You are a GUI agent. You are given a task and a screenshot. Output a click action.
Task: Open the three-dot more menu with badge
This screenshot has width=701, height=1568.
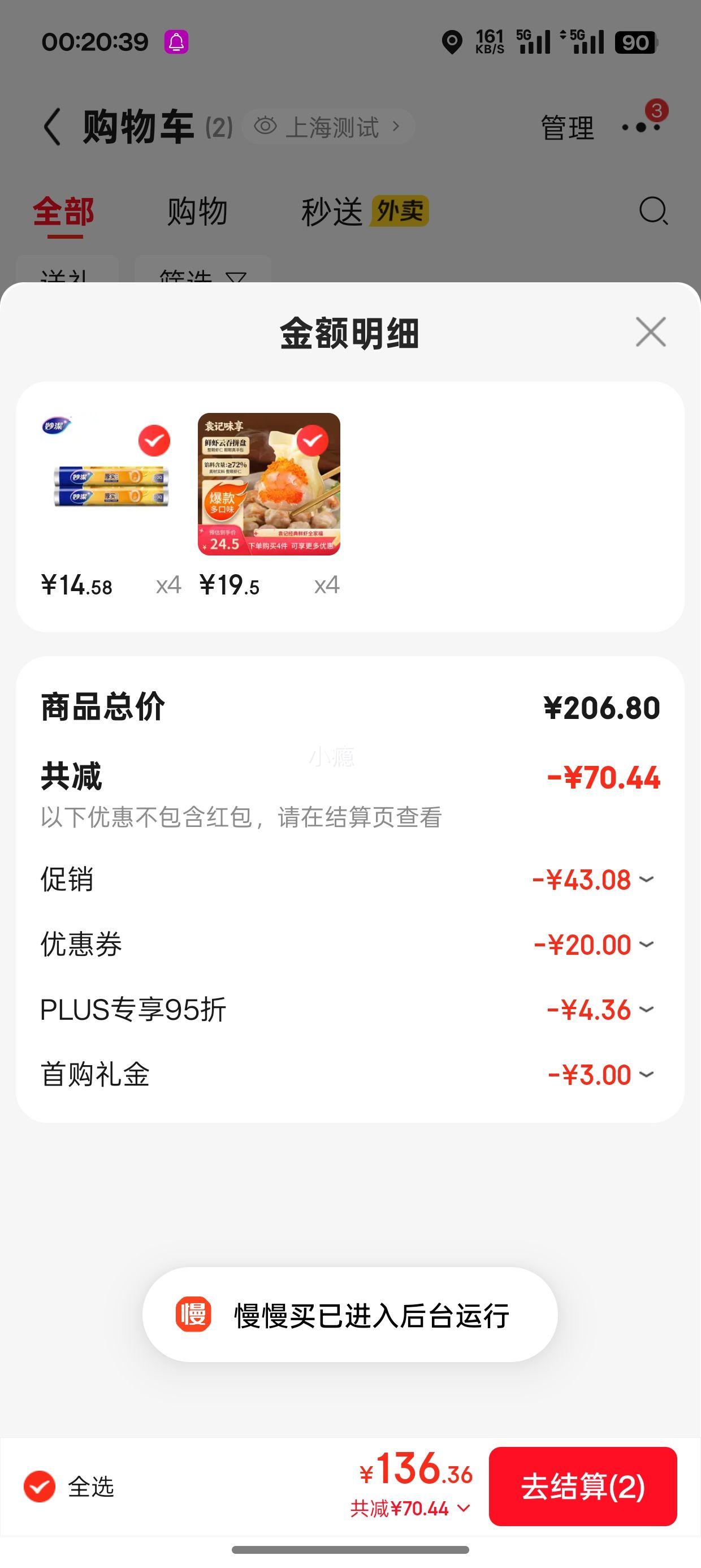[x=641, y=128]
